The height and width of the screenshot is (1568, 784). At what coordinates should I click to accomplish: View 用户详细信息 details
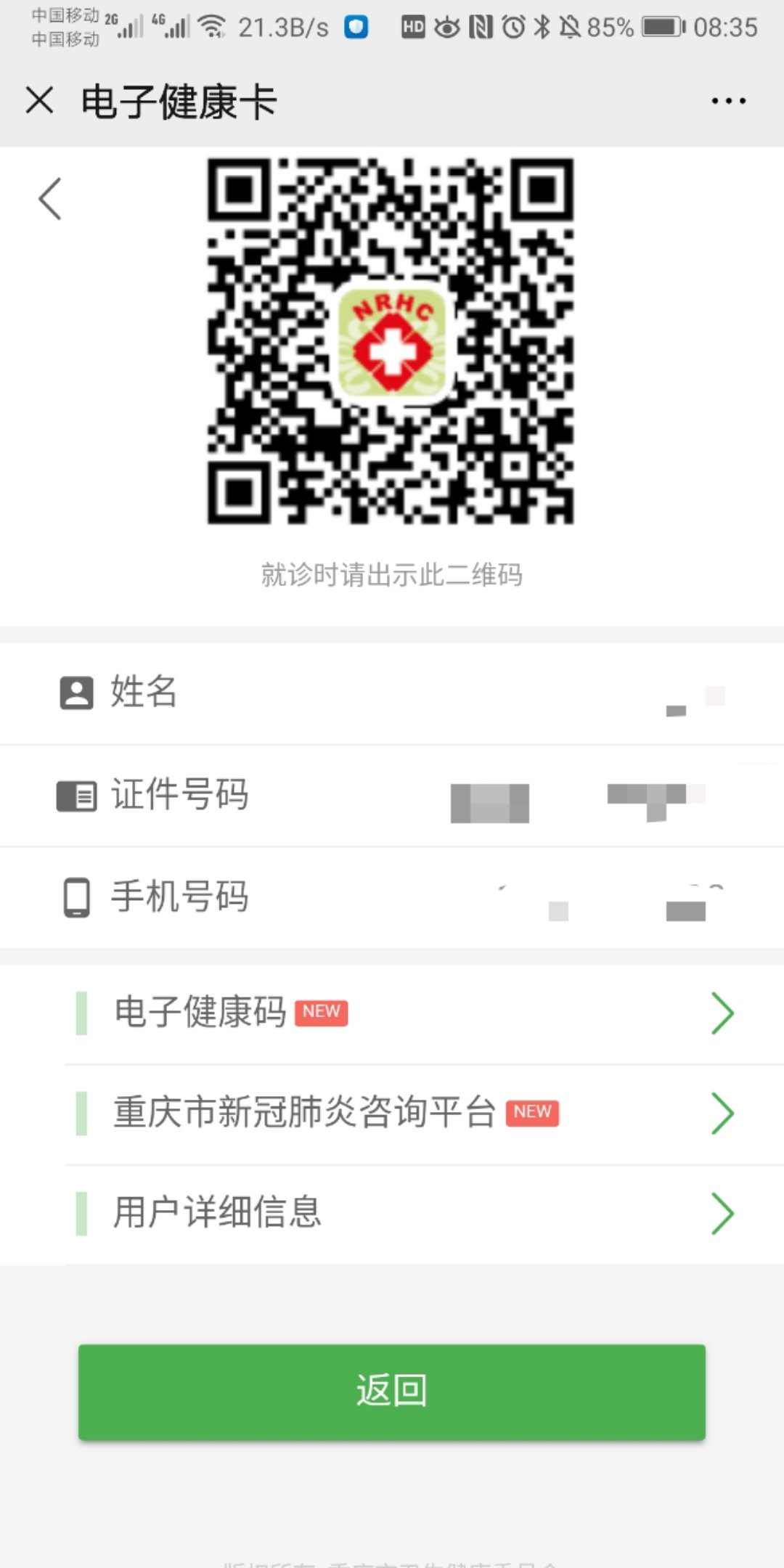click(x=407, y=1213)
